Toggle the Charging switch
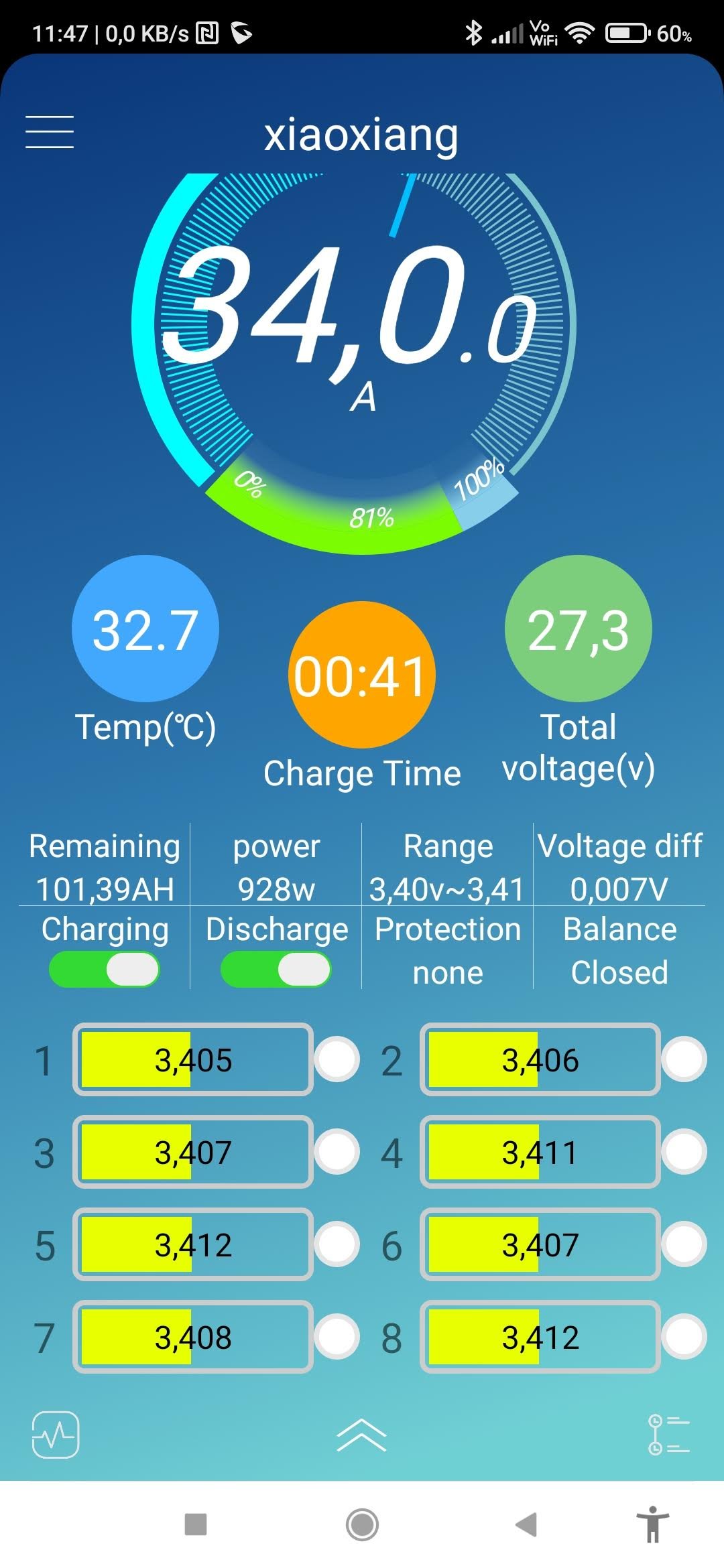 pos(105,970)
